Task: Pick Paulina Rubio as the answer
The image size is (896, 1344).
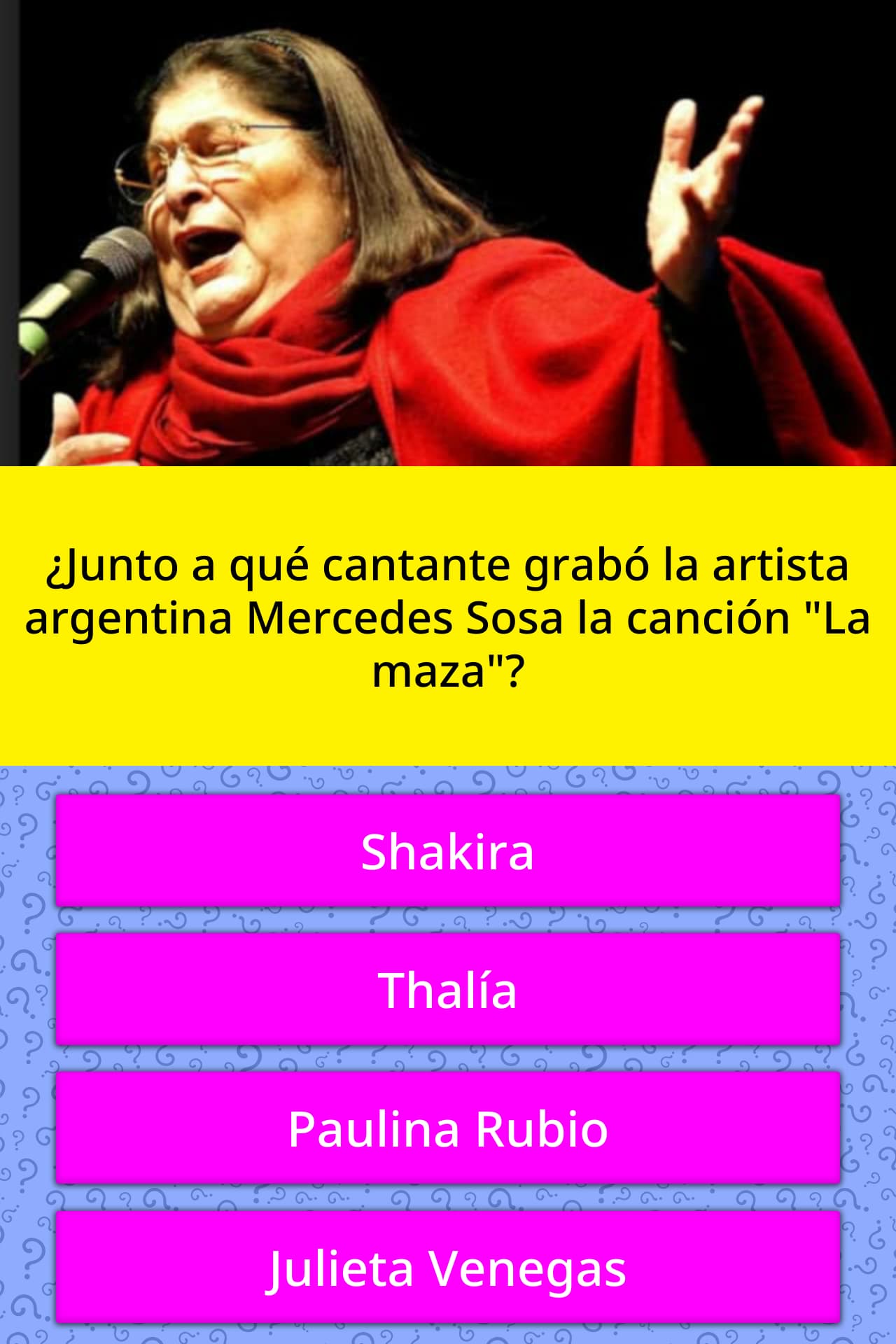Action: [x=448, y=1128]
